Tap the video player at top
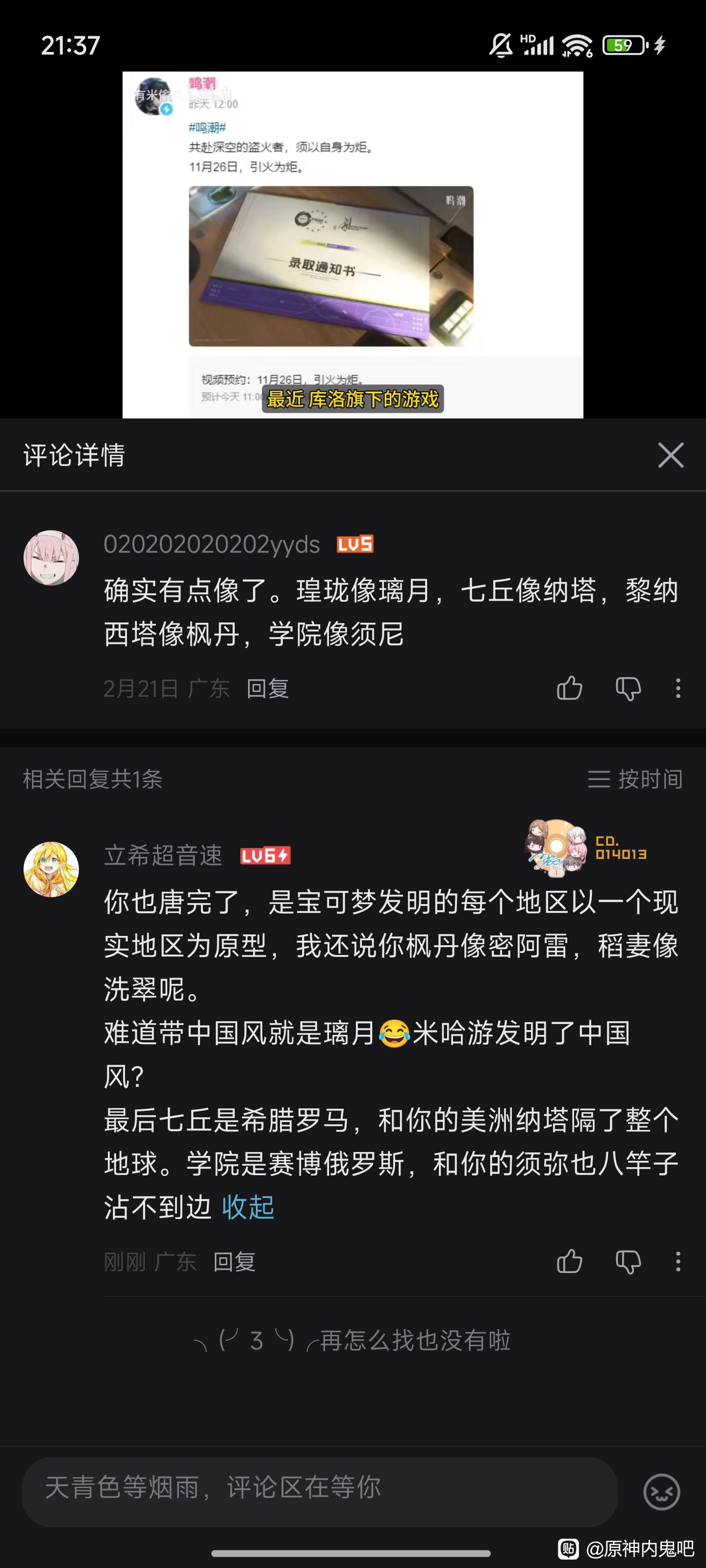 [353, 245]
